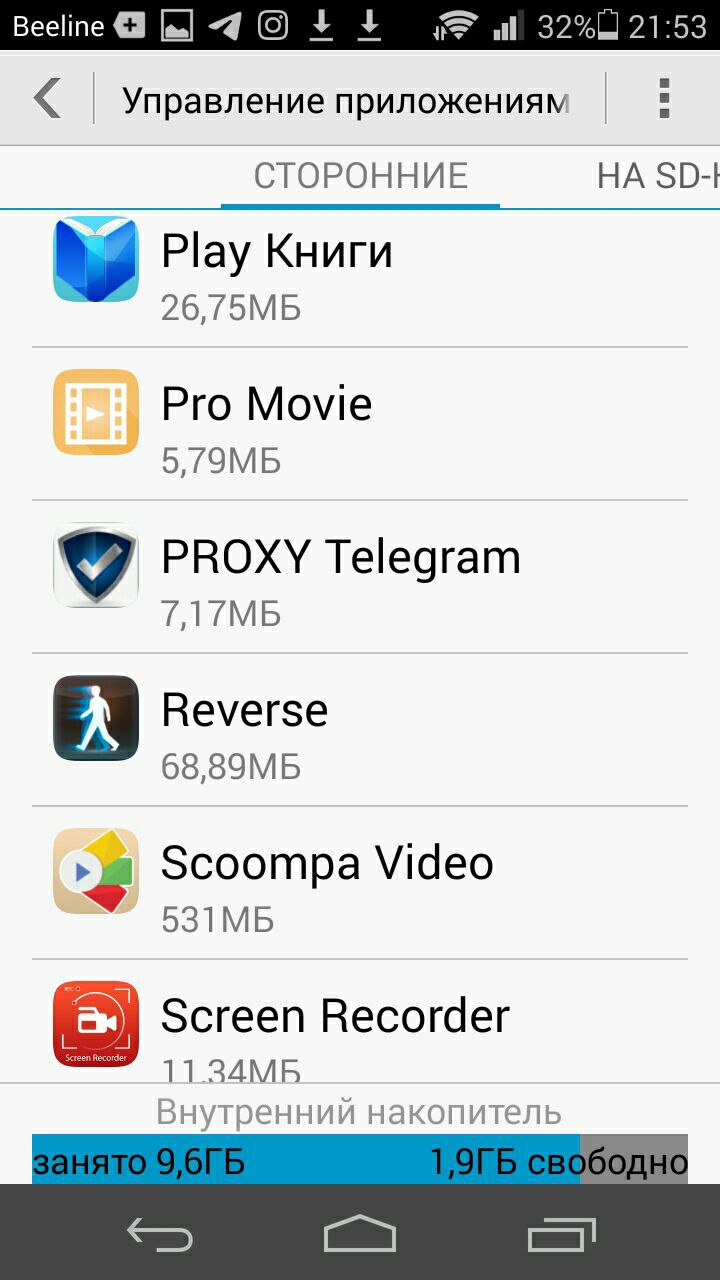The image size is (720, 1280).
Task: Switch to the НА SD-карте tab
Action: click(657, 176)
